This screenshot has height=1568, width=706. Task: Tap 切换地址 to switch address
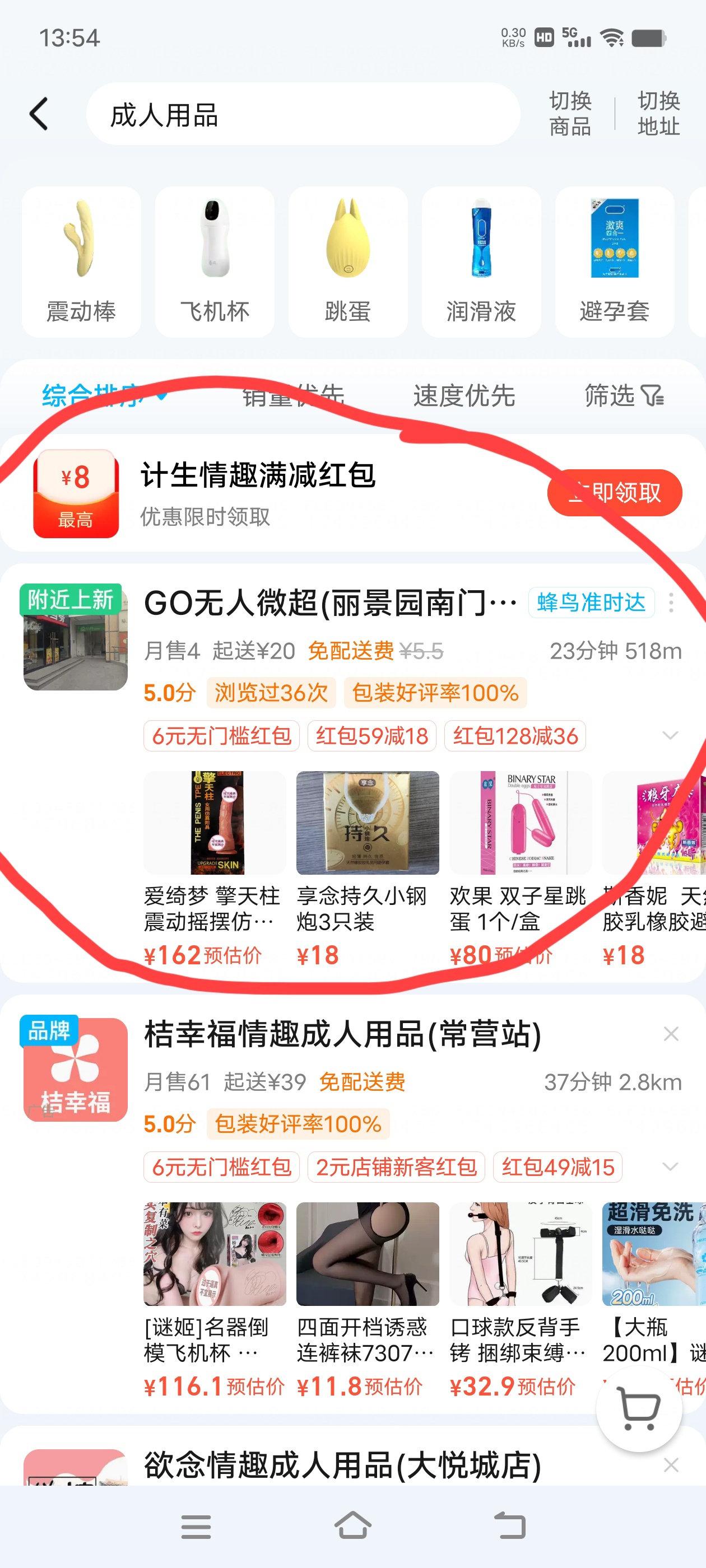point(658,114)
